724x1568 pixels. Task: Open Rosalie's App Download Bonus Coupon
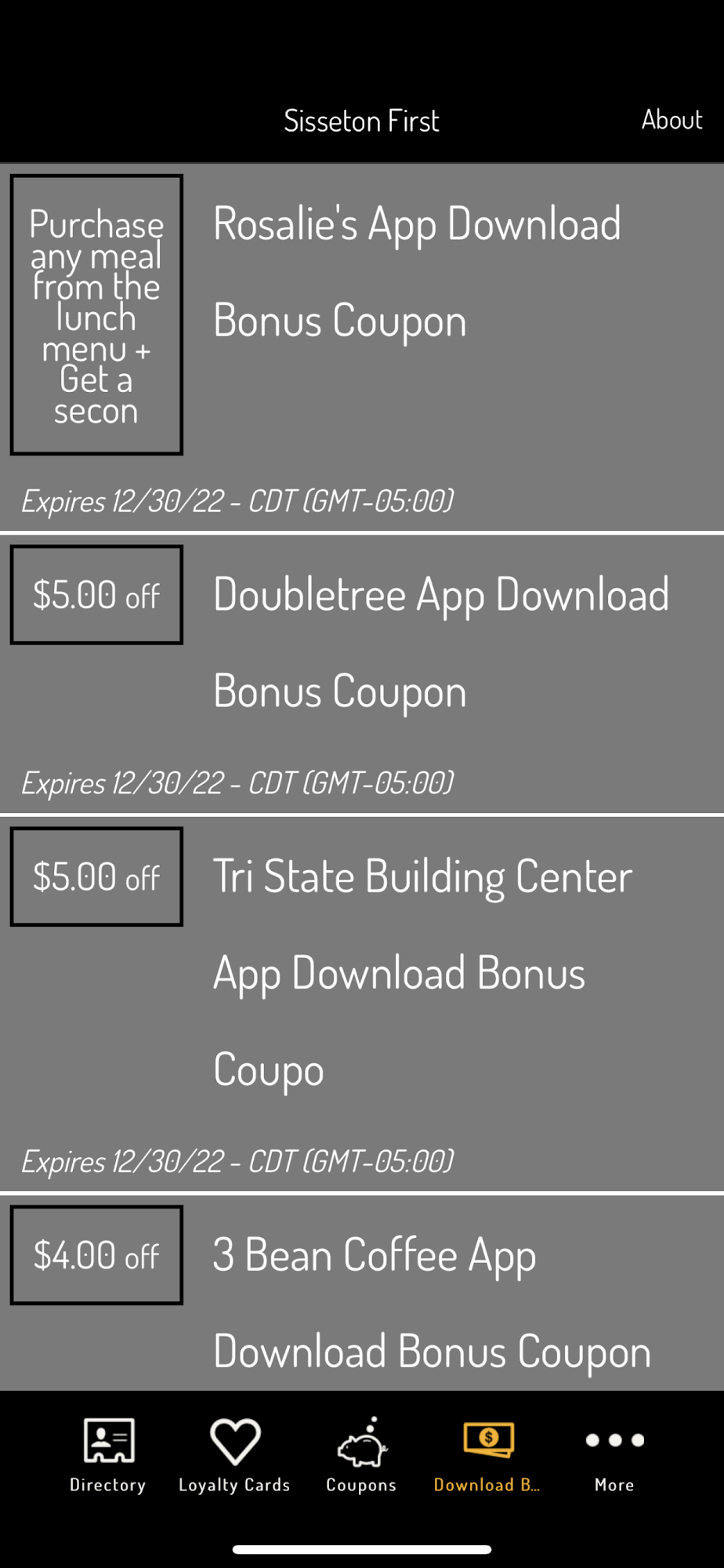417,271
